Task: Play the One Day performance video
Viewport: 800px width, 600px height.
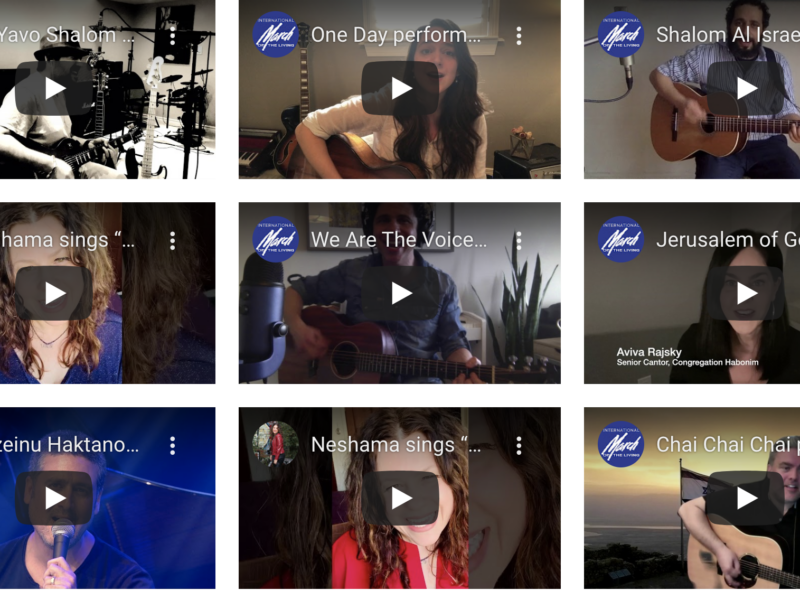Action: [400, 88]
